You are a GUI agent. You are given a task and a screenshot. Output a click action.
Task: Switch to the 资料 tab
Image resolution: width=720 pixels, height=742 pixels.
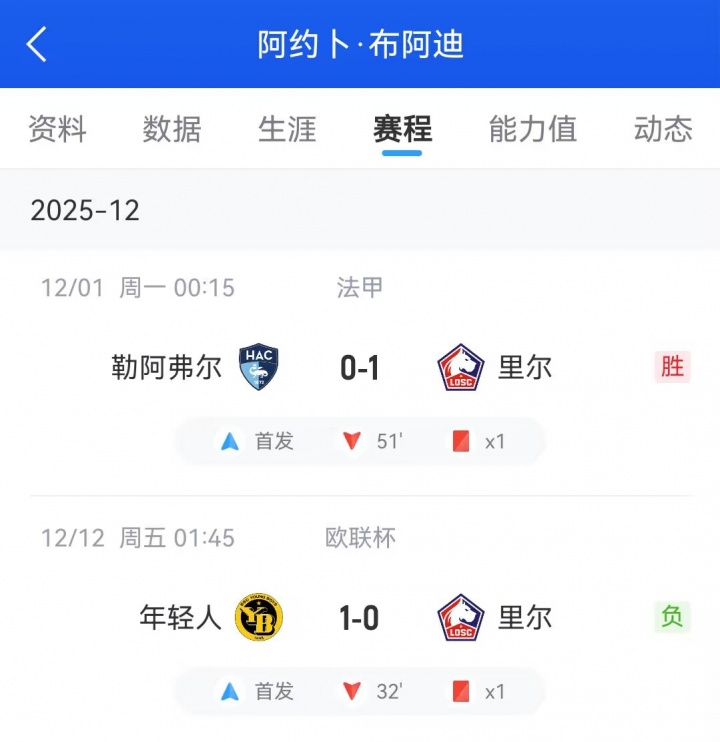click(x=57, y=129)
